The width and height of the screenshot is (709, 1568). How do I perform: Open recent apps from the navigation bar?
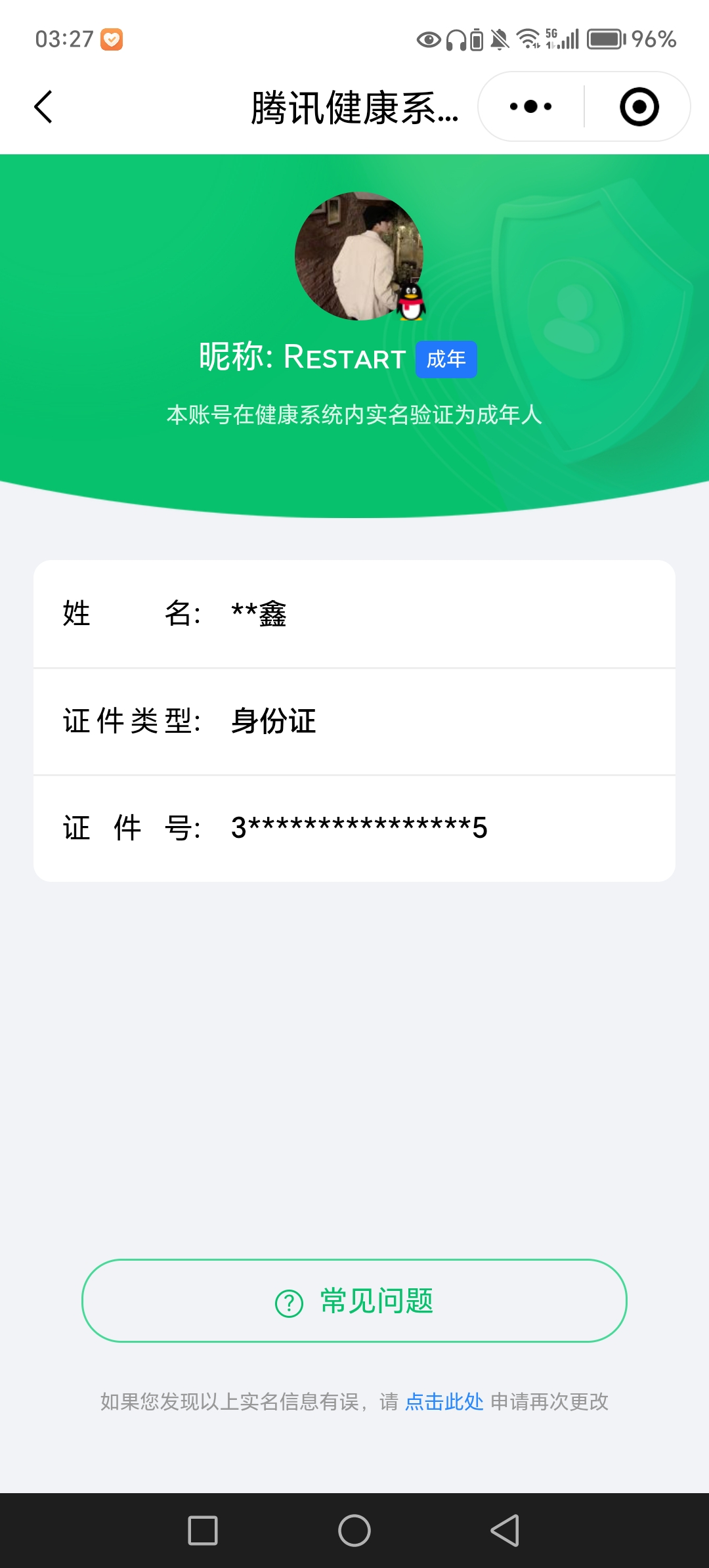coord(203,1531)
